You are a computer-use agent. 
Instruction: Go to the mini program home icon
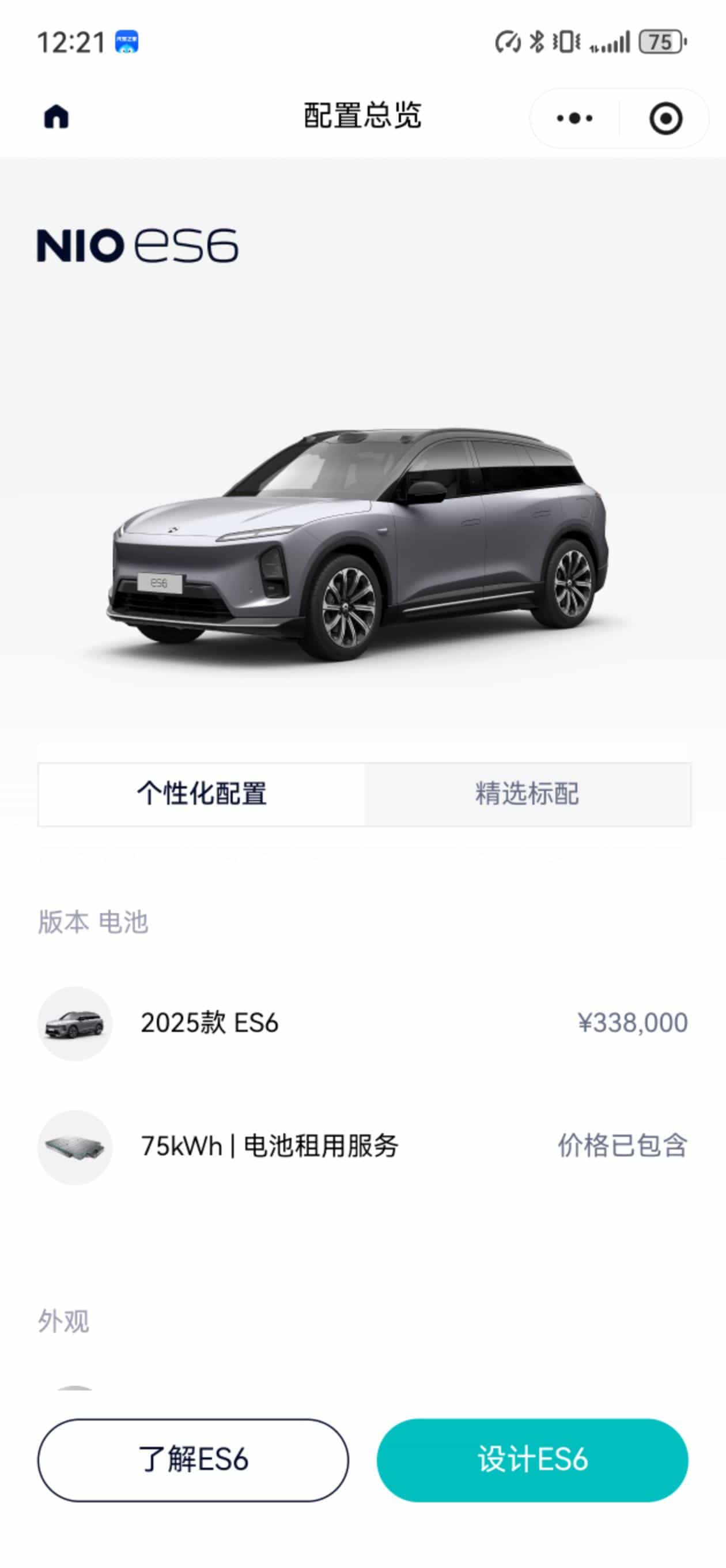pos(56,116)
